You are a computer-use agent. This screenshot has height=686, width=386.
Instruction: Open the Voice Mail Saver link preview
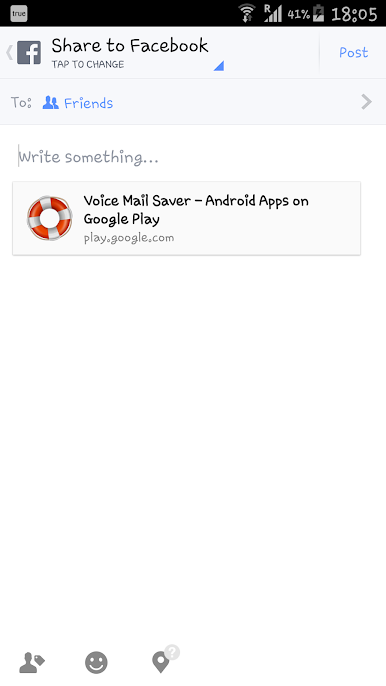pos(186,218)
